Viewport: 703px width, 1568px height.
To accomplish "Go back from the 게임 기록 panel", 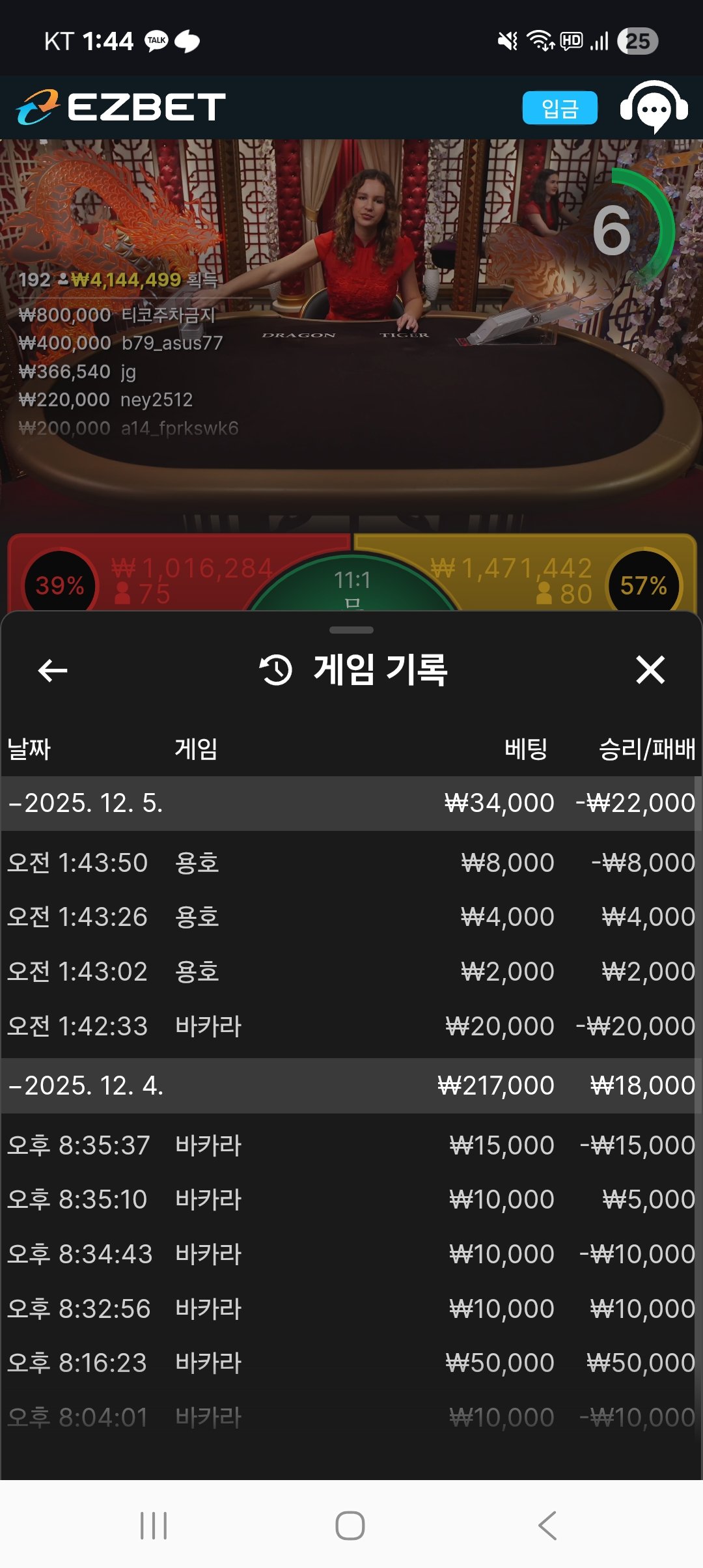I will [53, 670].
